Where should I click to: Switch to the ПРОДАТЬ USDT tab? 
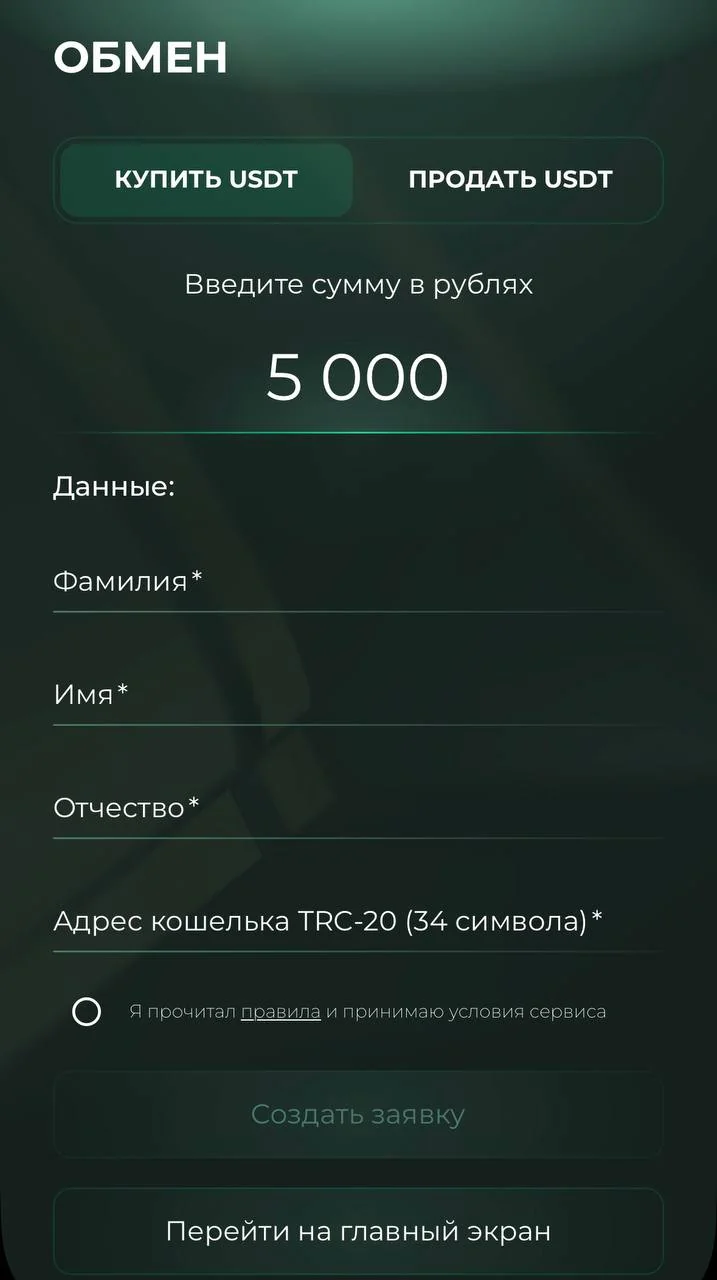coord(510,180)
